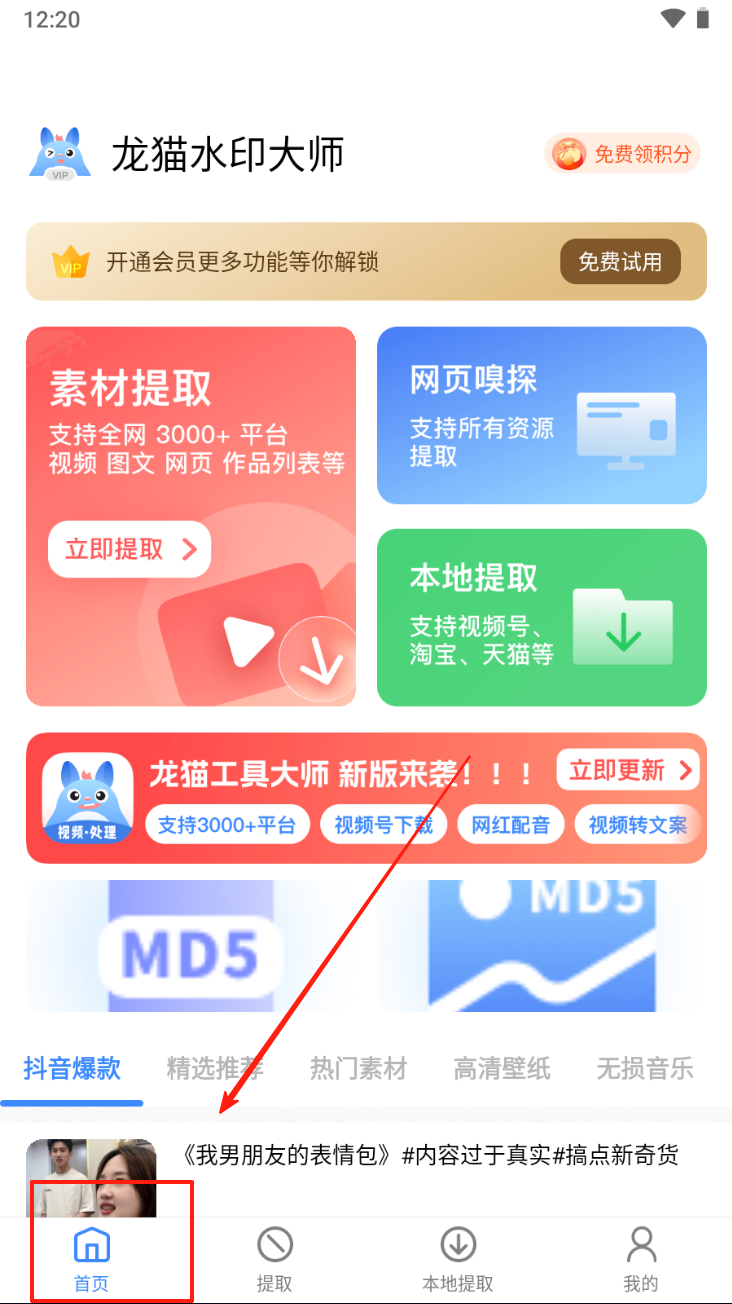
Task: Go to the 首页 bottom tab
Action: (x=91, y=1260)
